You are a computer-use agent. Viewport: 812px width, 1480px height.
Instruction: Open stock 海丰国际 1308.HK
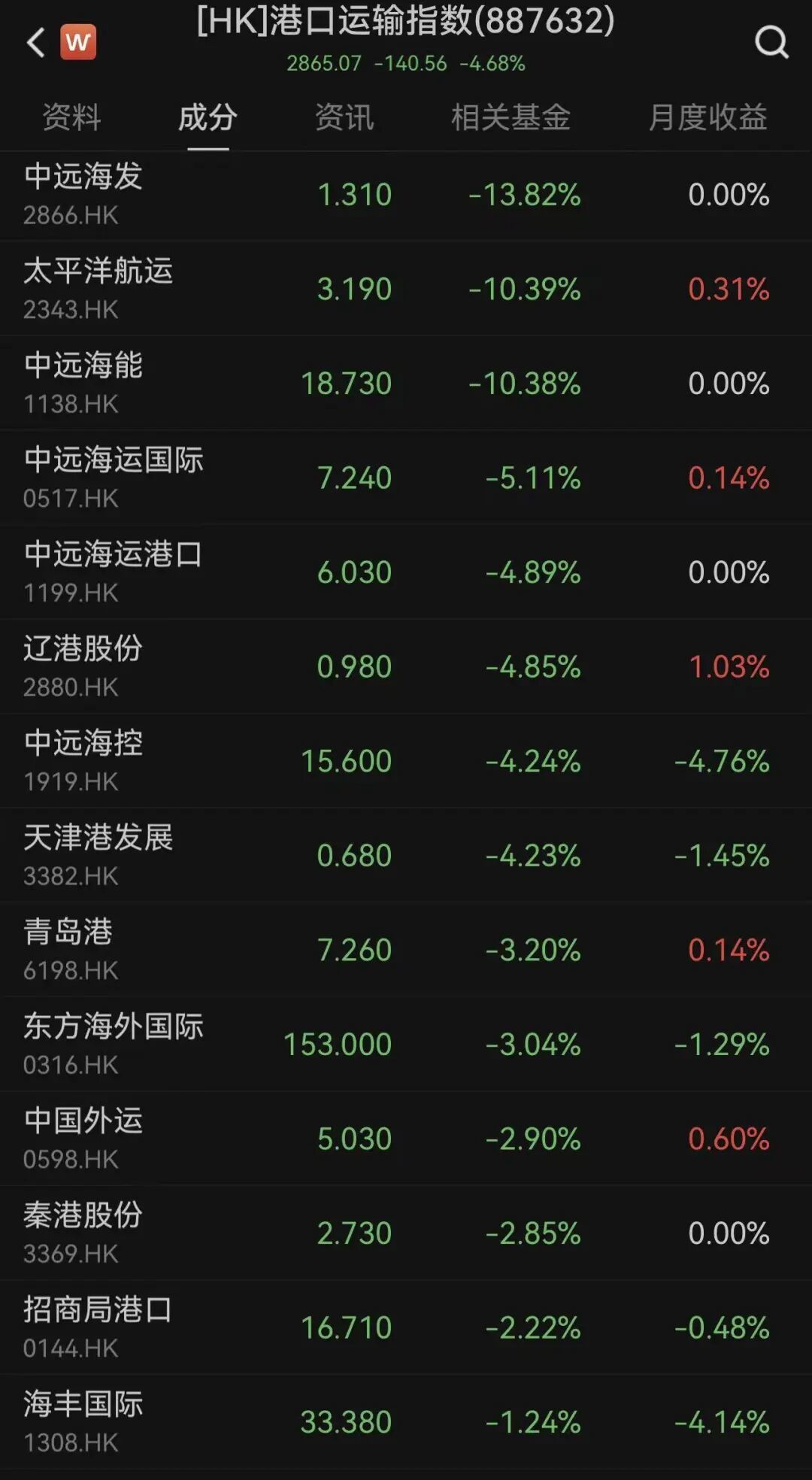[406, 1421]
